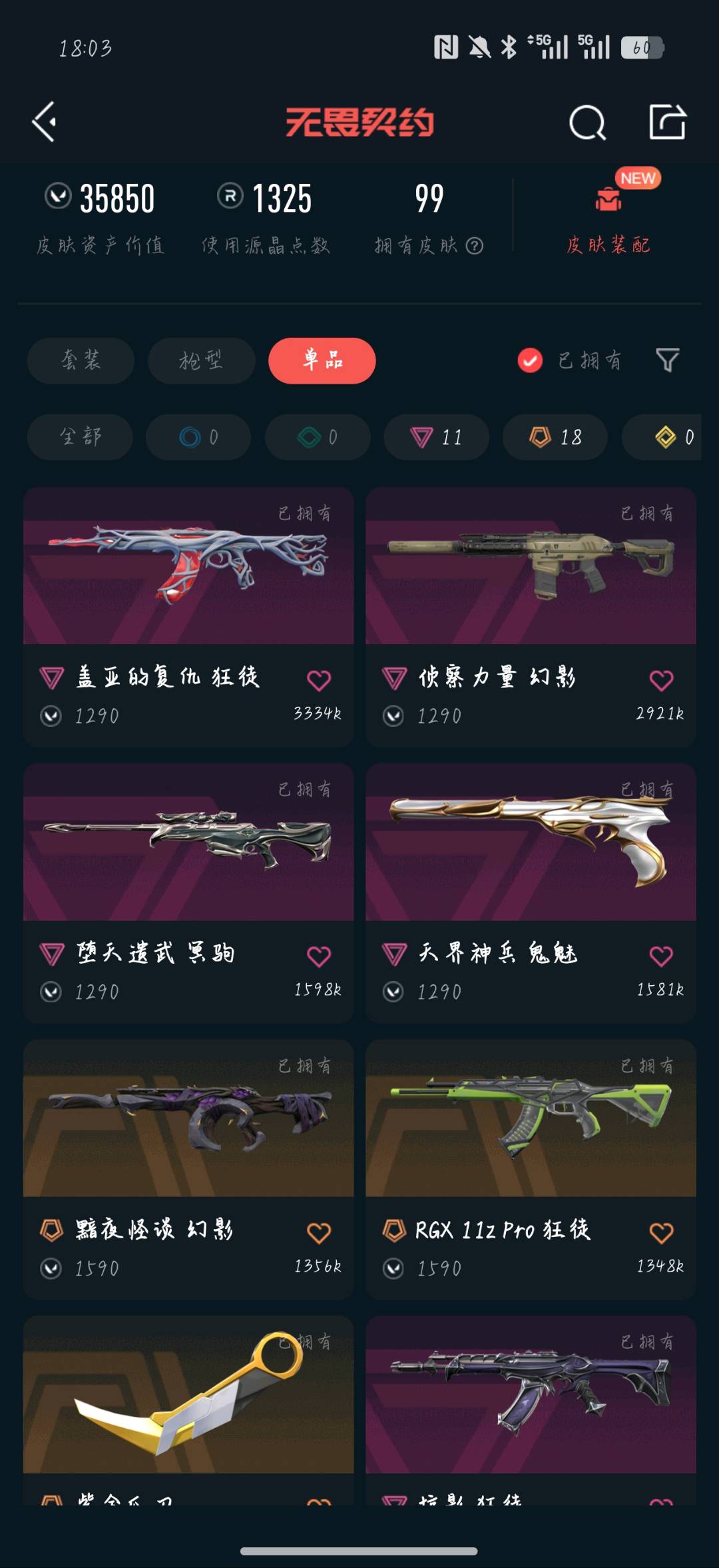This screenshot has width=719, height=1568.
Task: Open the funnel filter icon
Action: pos(668,360)
